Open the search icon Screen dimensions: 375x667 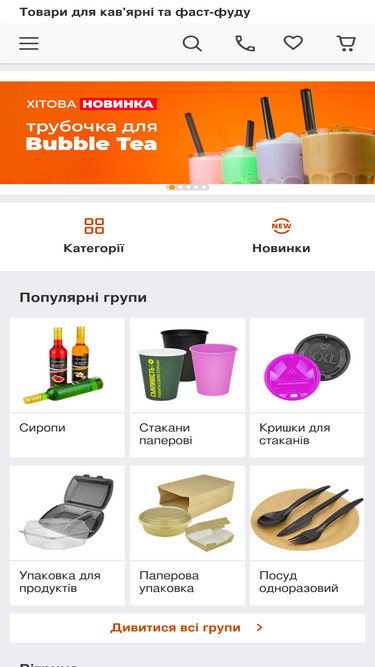coord(192,43)
